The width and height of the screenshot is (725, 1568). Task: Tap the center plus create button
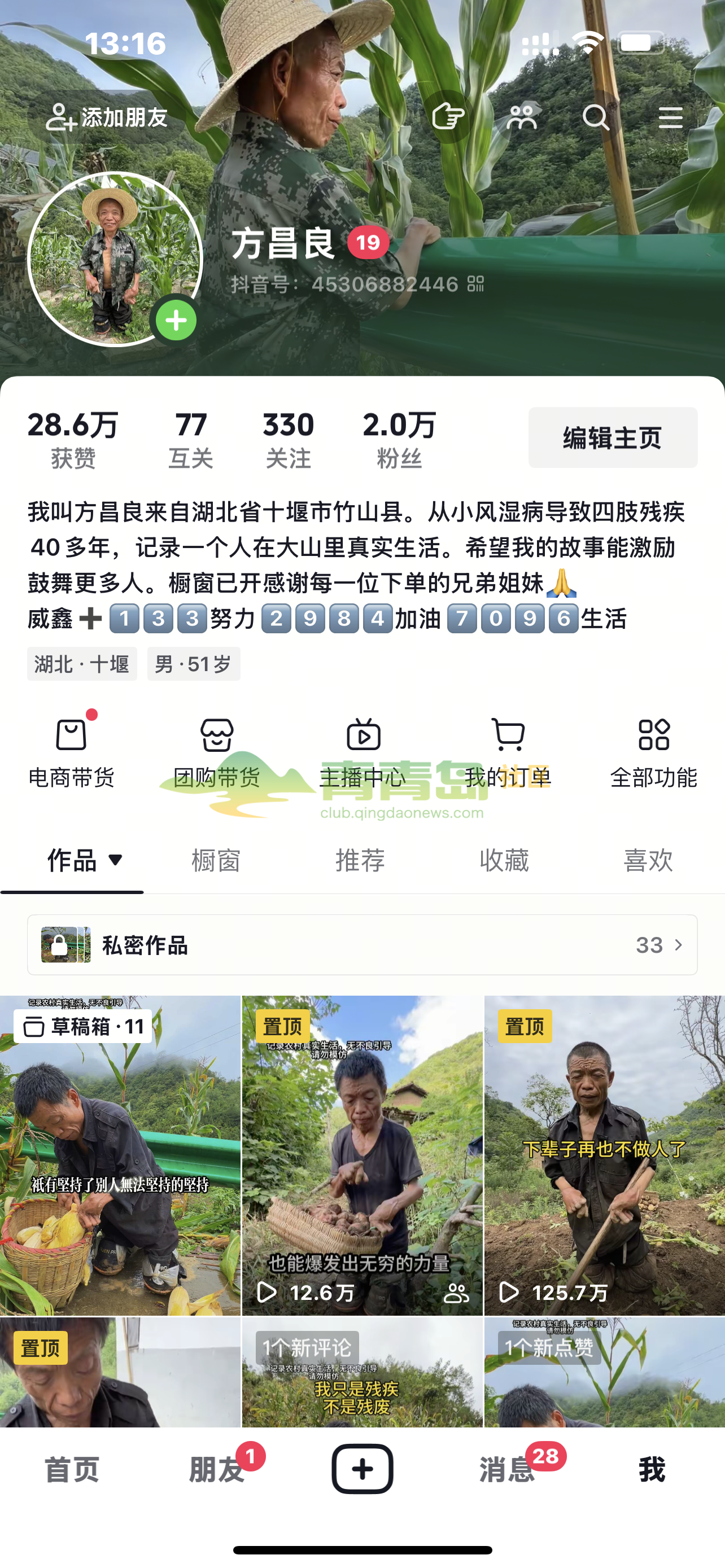click(362, 1469)
